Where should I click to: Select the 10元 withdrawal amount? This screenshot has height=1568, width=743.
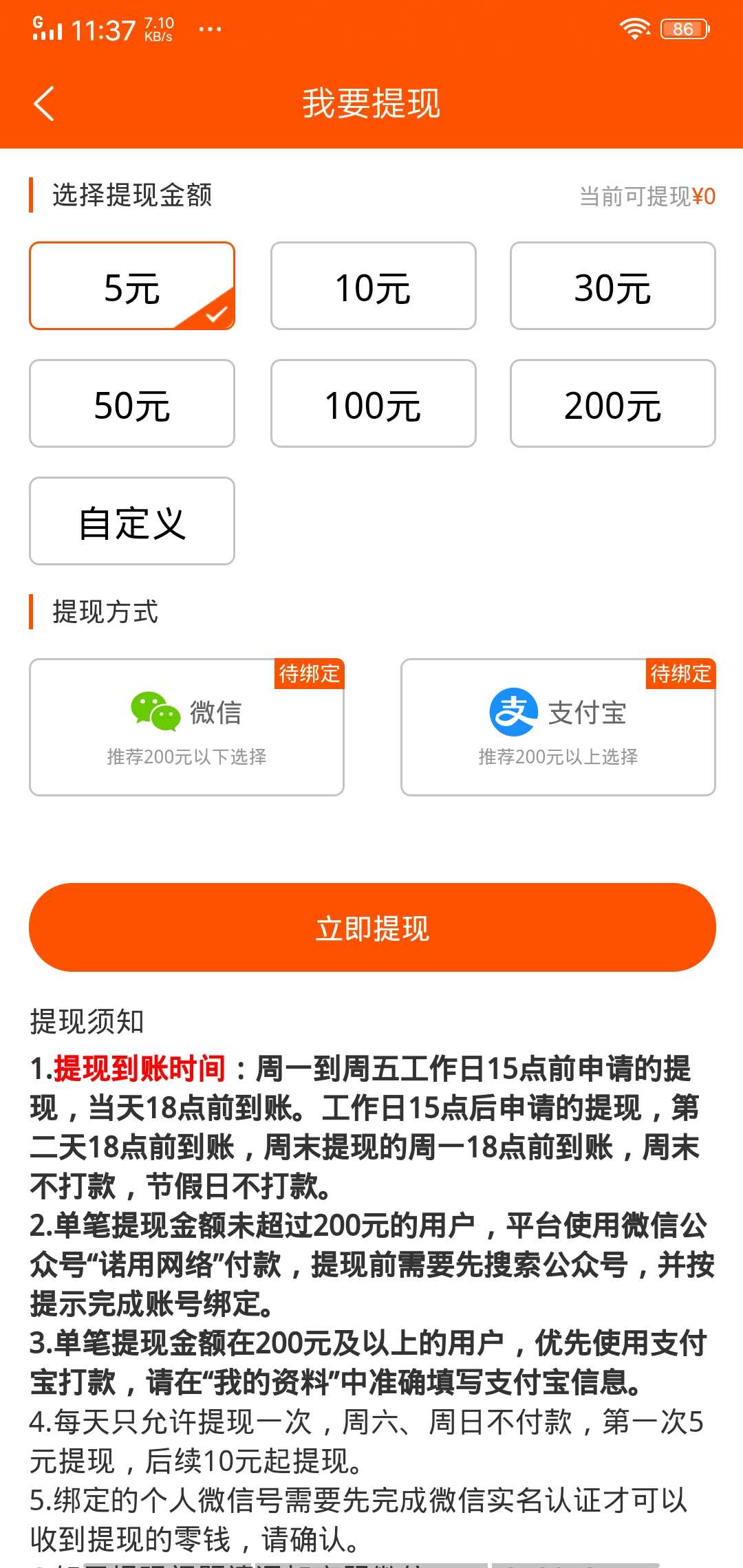click(372, 287)
